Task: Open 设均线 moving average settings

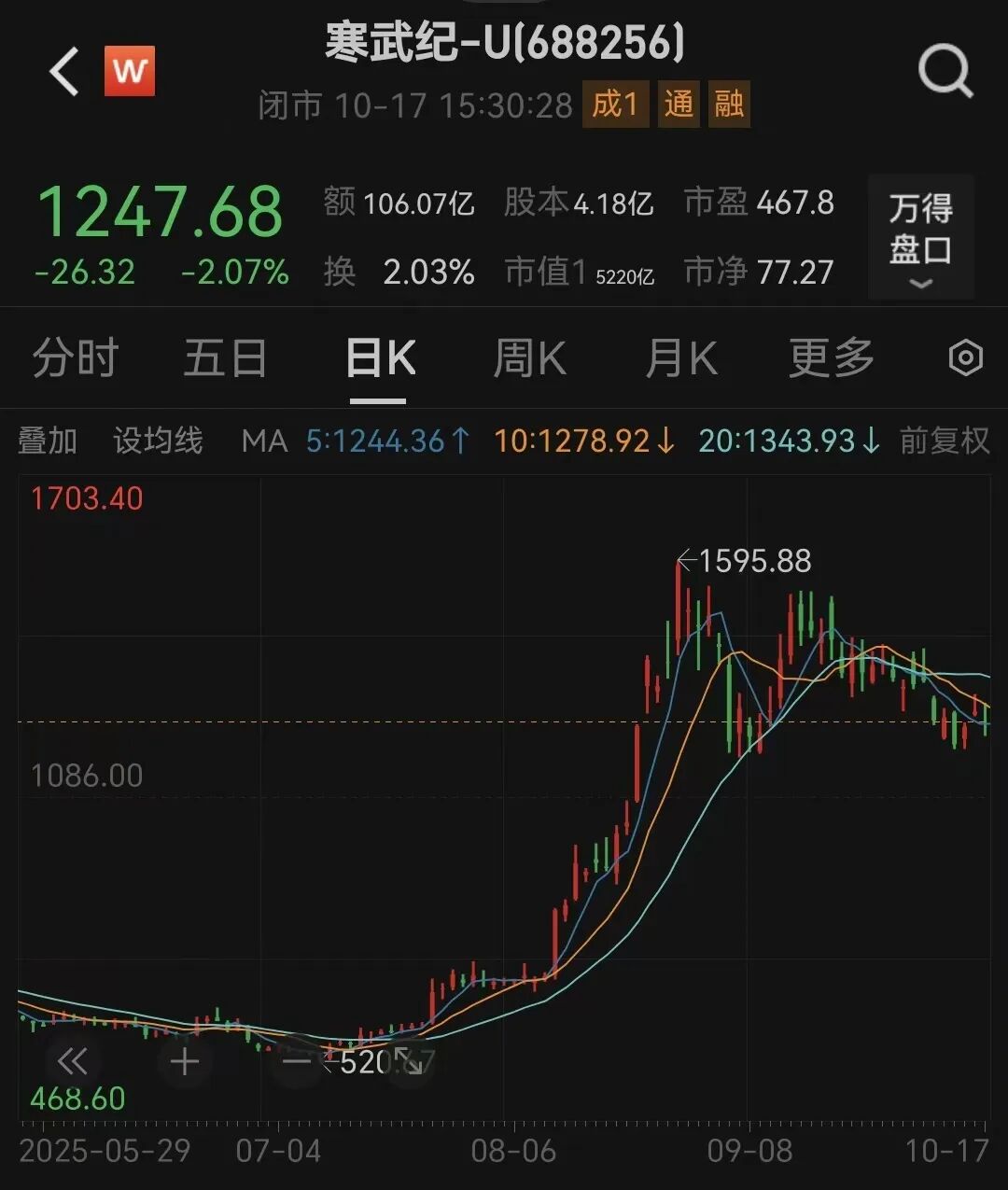Action: (x=157, y=441)
